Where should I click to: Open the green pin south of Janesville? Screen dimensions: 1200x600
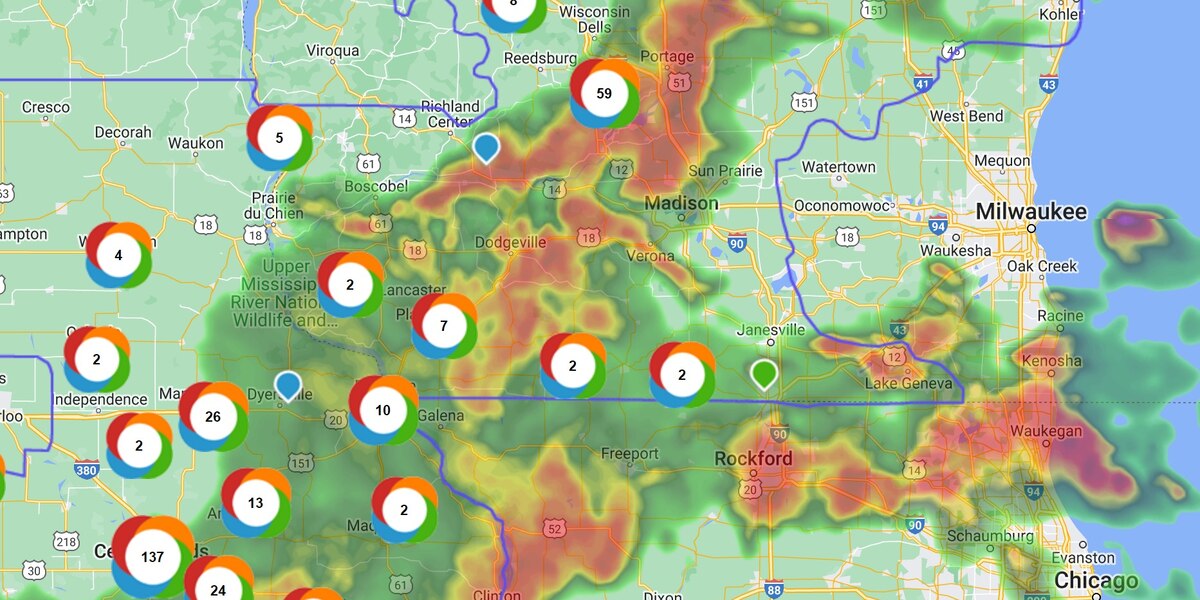pyautogui.click(x=764, y=374)
